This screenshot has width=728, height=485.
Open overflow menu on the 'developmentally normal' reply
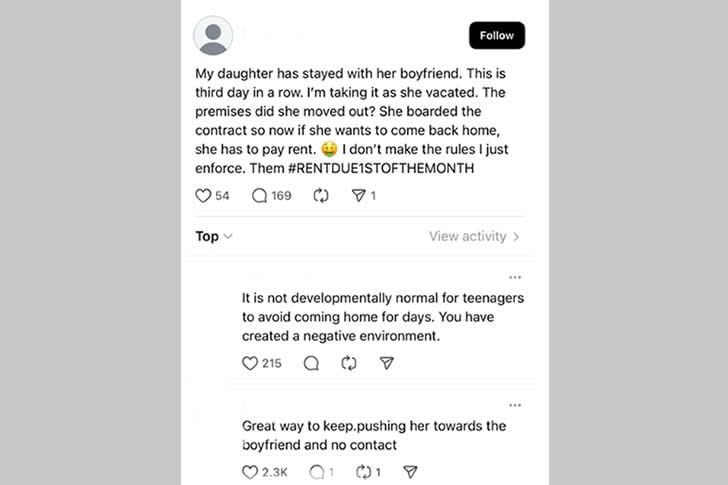(515, 277)
